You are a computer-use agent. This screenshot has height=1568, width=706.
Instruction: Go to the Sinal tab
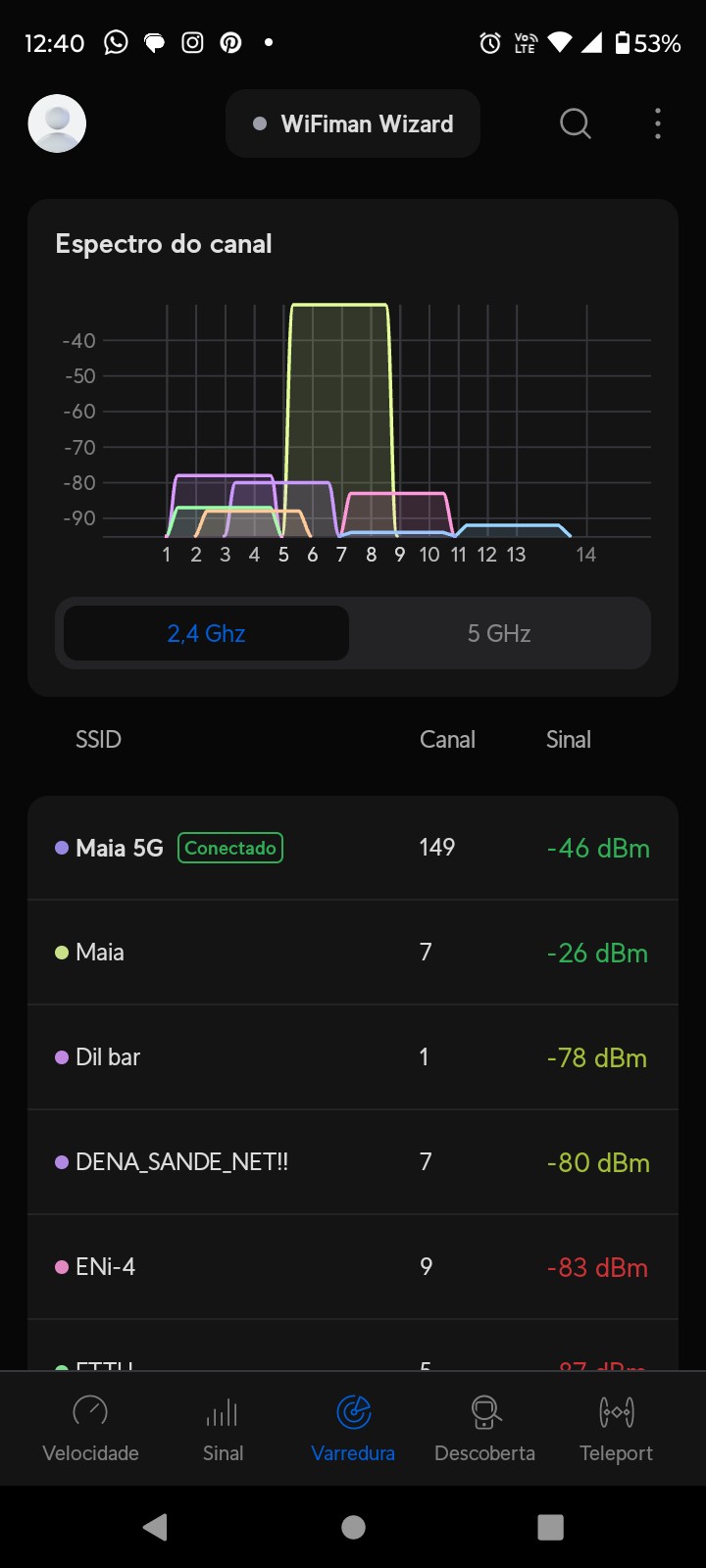pos(223,1427)
